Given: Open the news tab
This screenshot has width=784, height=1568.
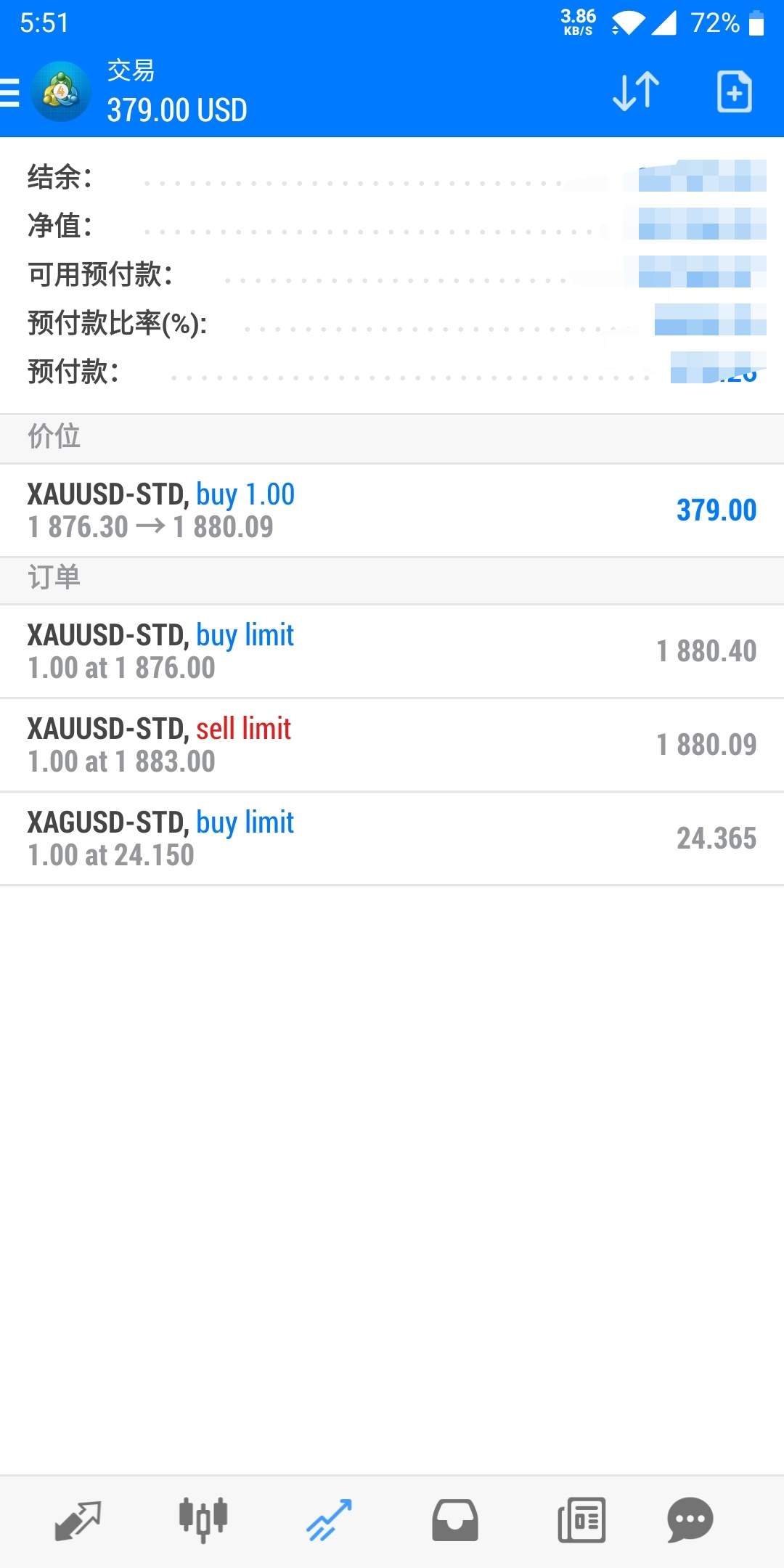Looking at the screenshot, I should tap(581, 1520).
